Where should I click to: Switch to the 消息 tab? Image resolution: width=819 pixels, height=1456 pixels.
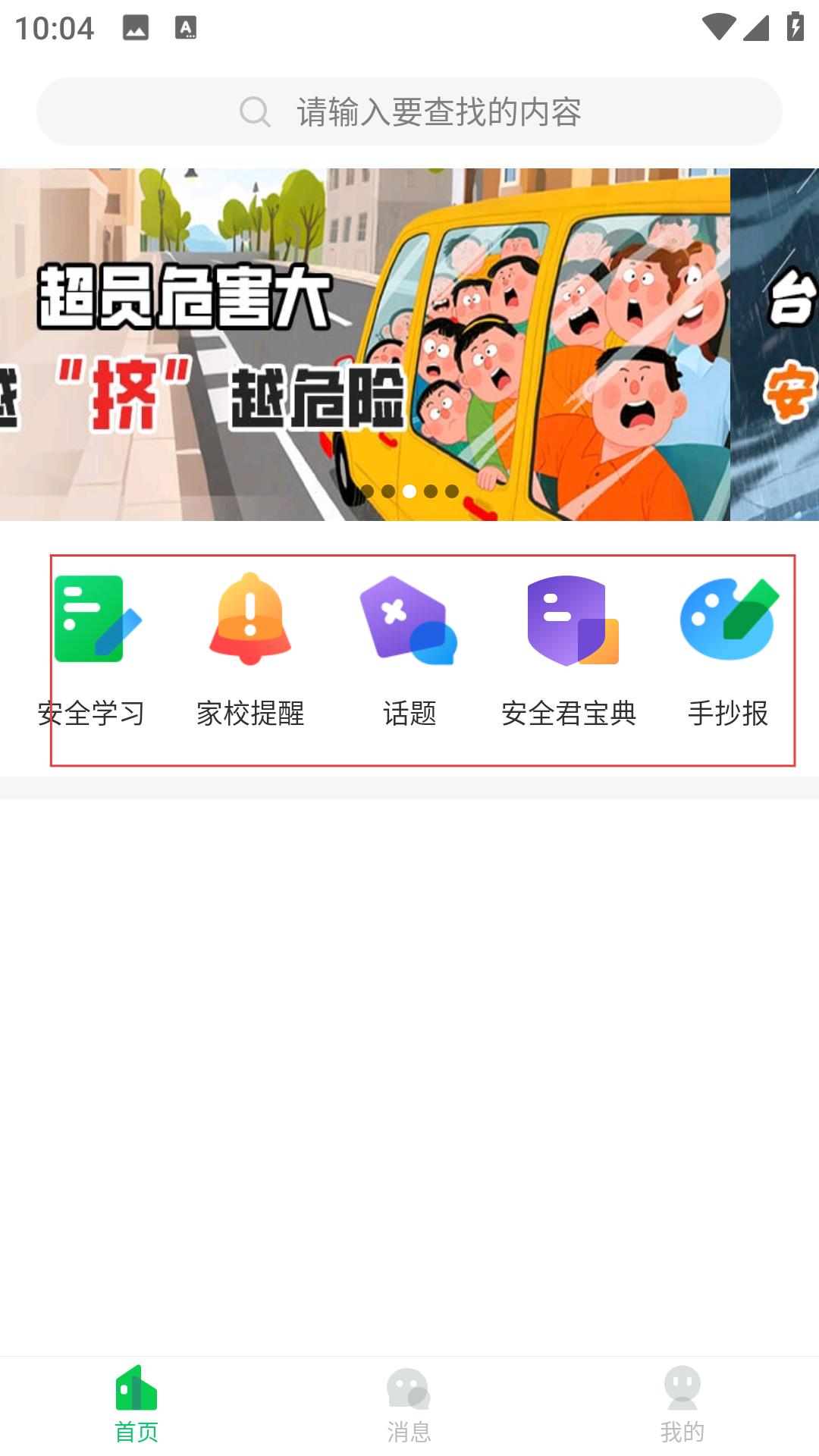409,1405
